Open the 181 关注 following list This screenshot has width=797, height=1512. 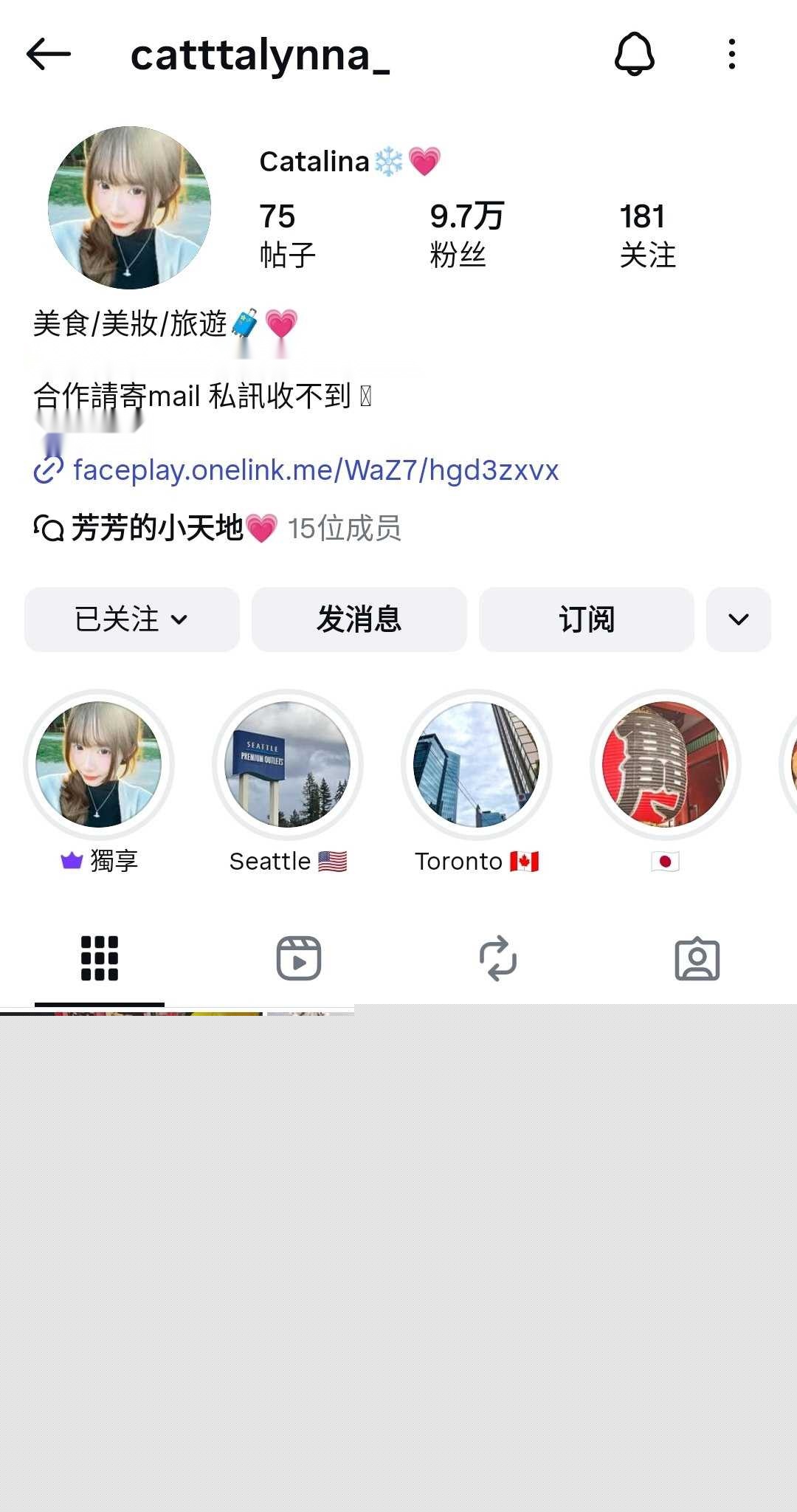[647, 234]
